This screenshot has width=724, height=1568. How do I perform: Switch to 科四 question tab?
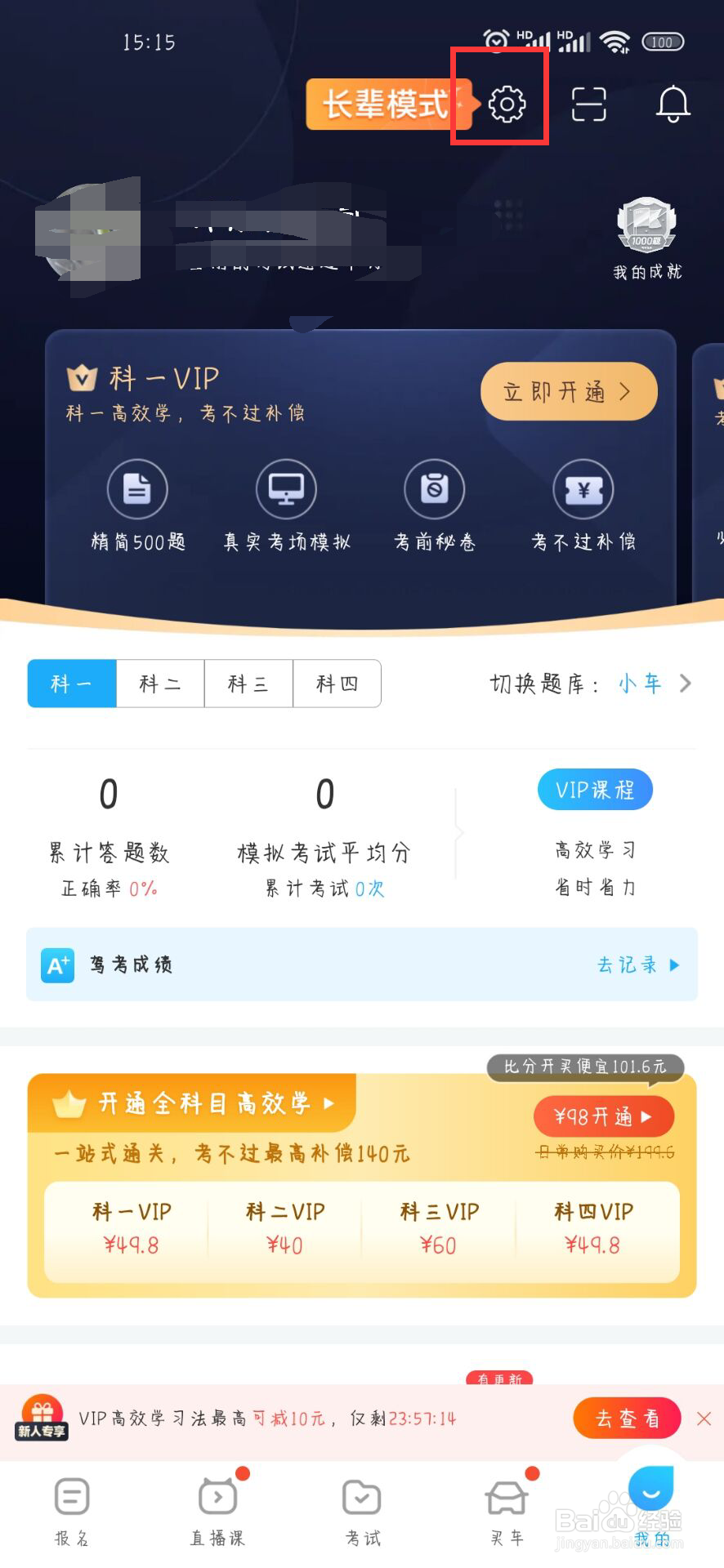point(337,684)
